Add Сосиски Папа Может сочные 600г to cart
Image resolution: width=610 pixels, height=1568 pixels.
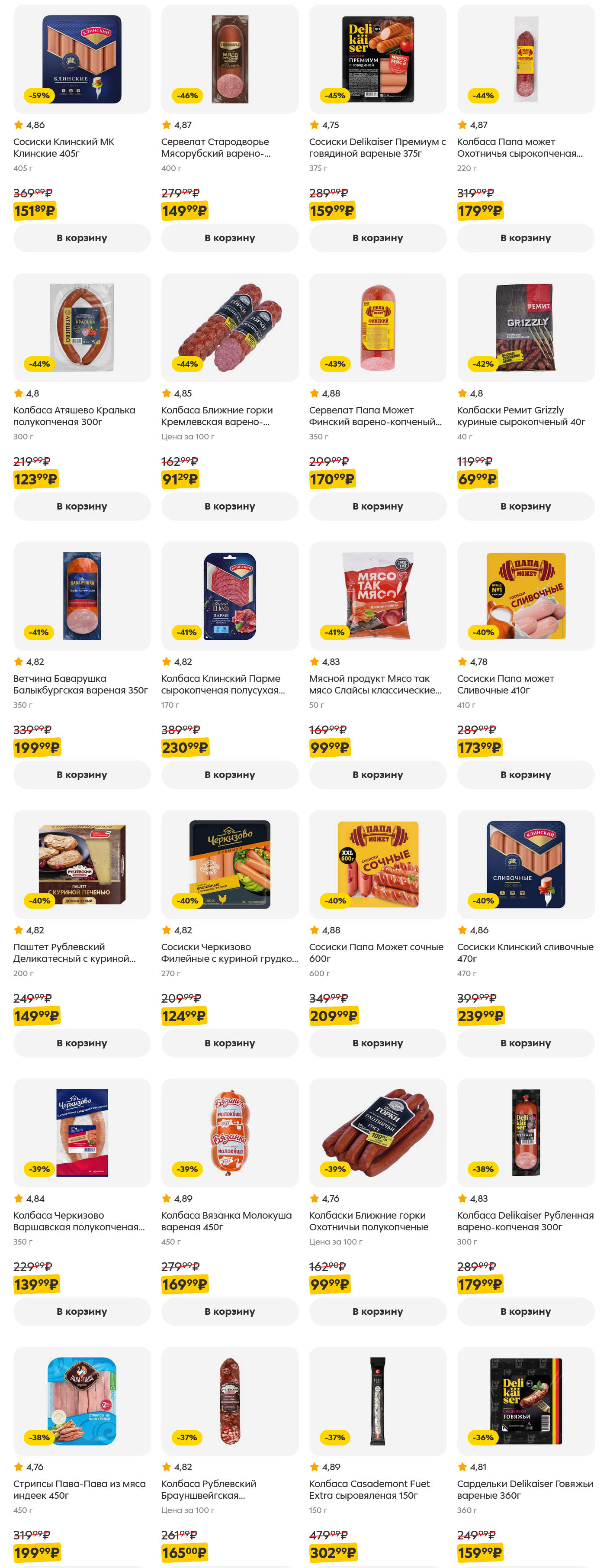(377, 1043)
